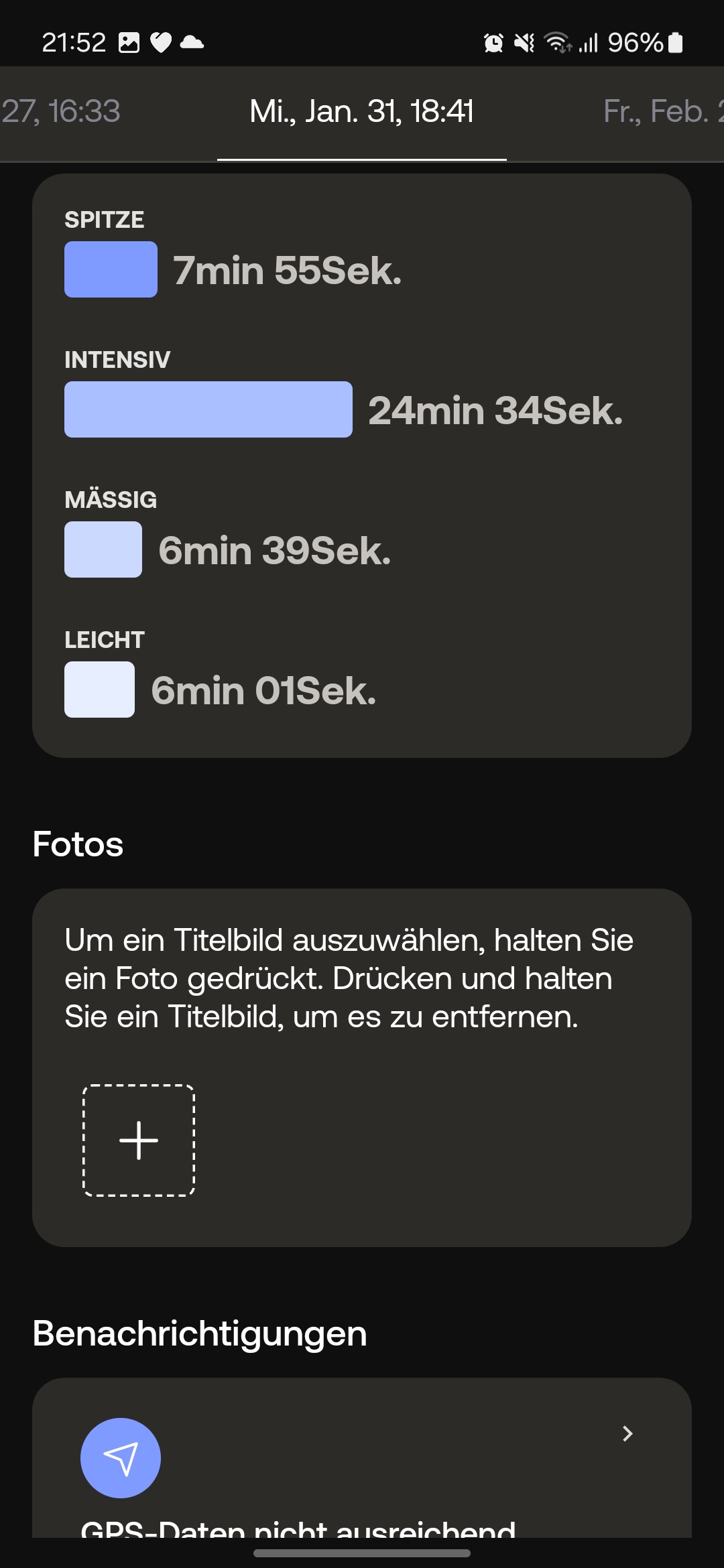Open the GPS-Daten nicht ausreichend notification
Image resolution: width=724 pixels, height=1568 pixels.
(362, 1457)
